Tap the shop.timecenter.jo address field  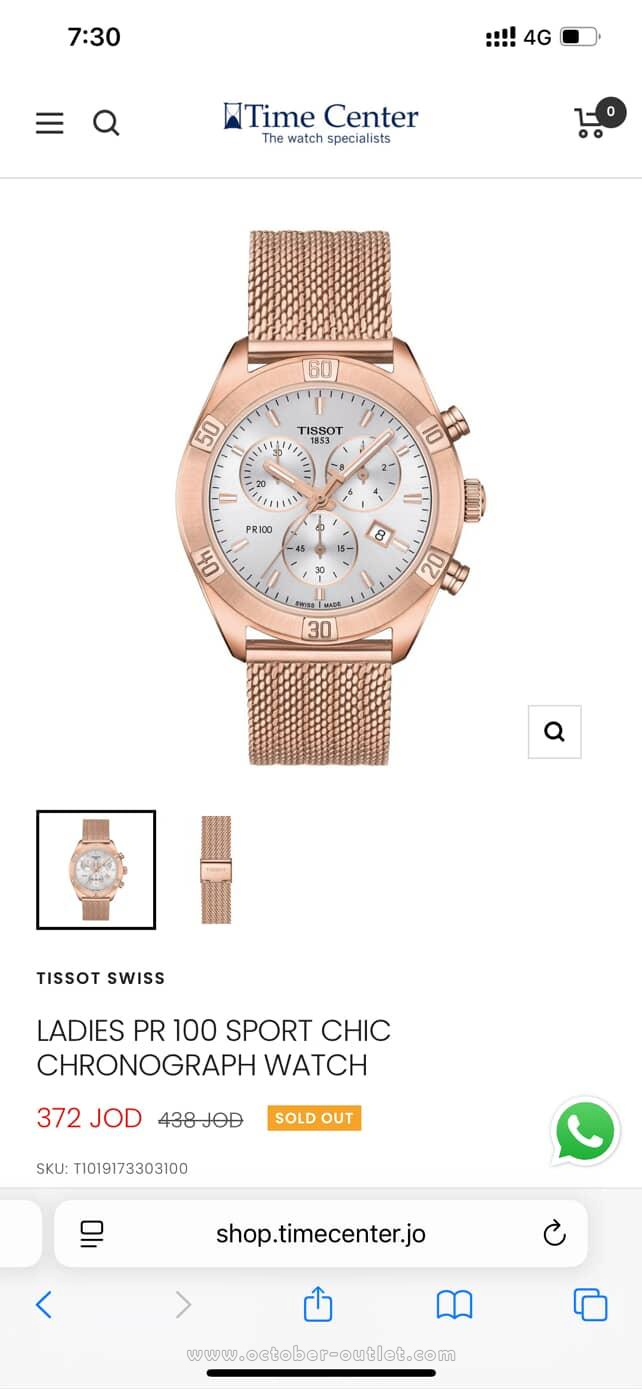click(321, 1233)
